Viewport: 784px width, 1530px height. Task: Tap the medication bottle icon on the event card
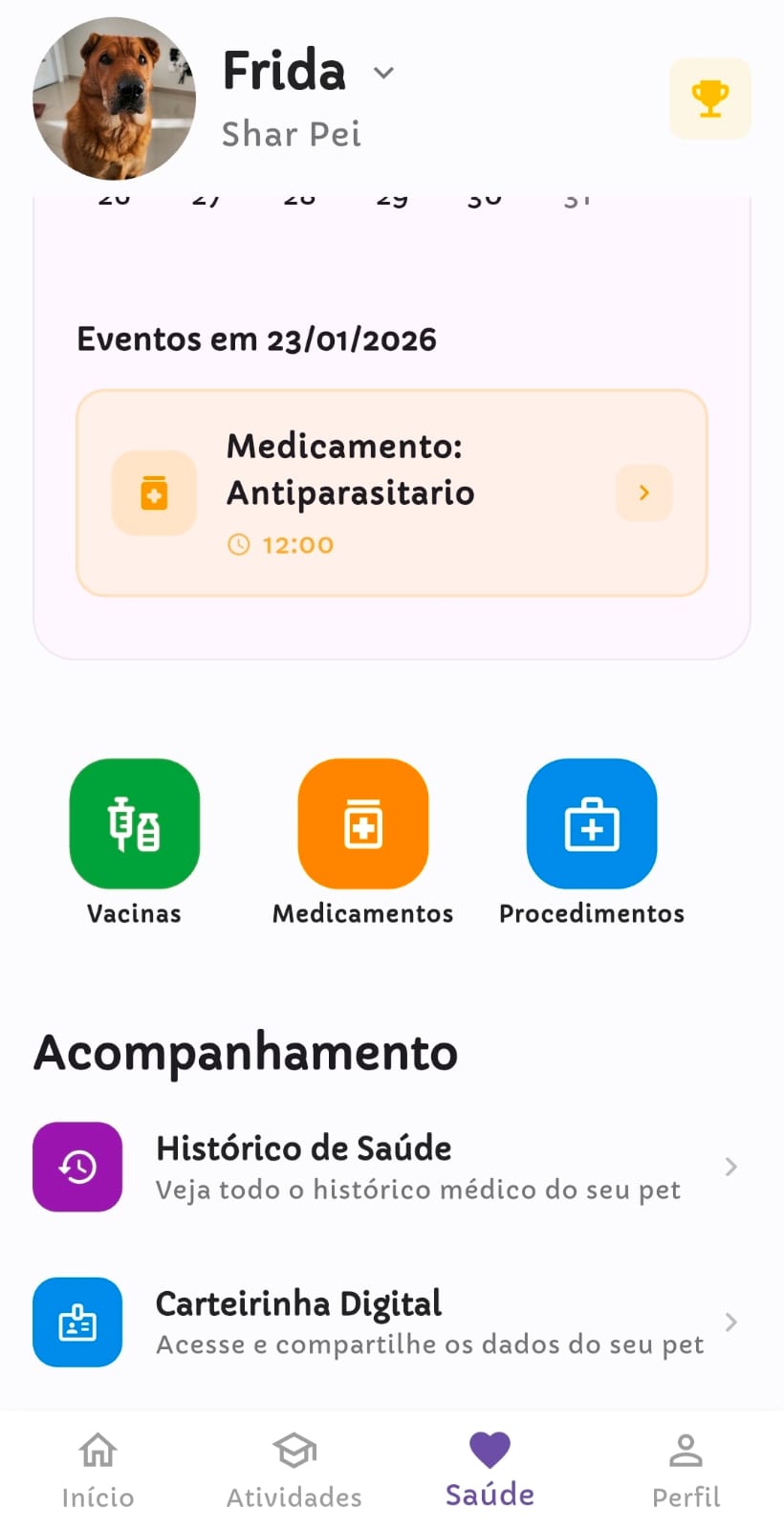tap(154, 492)
